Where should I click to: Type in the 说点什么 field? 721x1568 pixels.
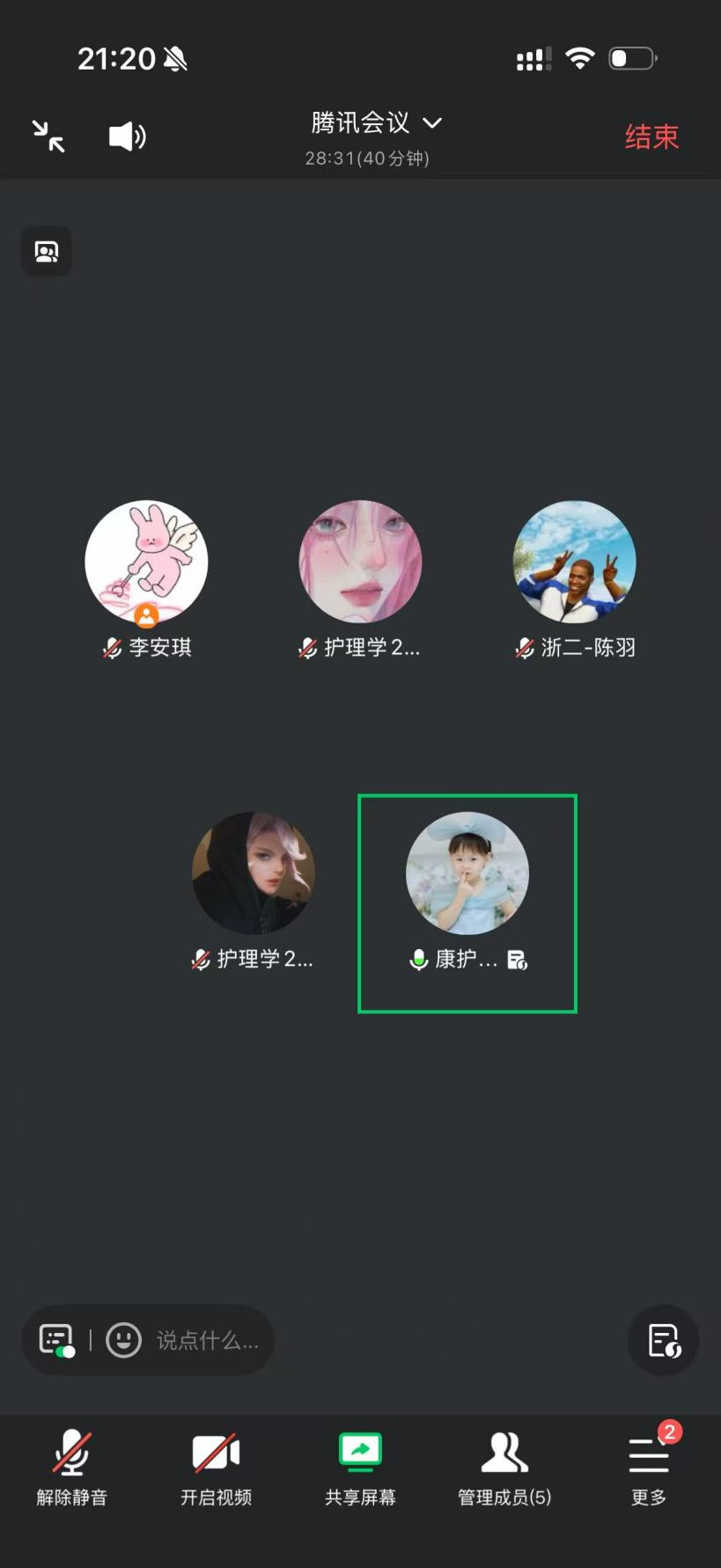[x=207, y=1340]
